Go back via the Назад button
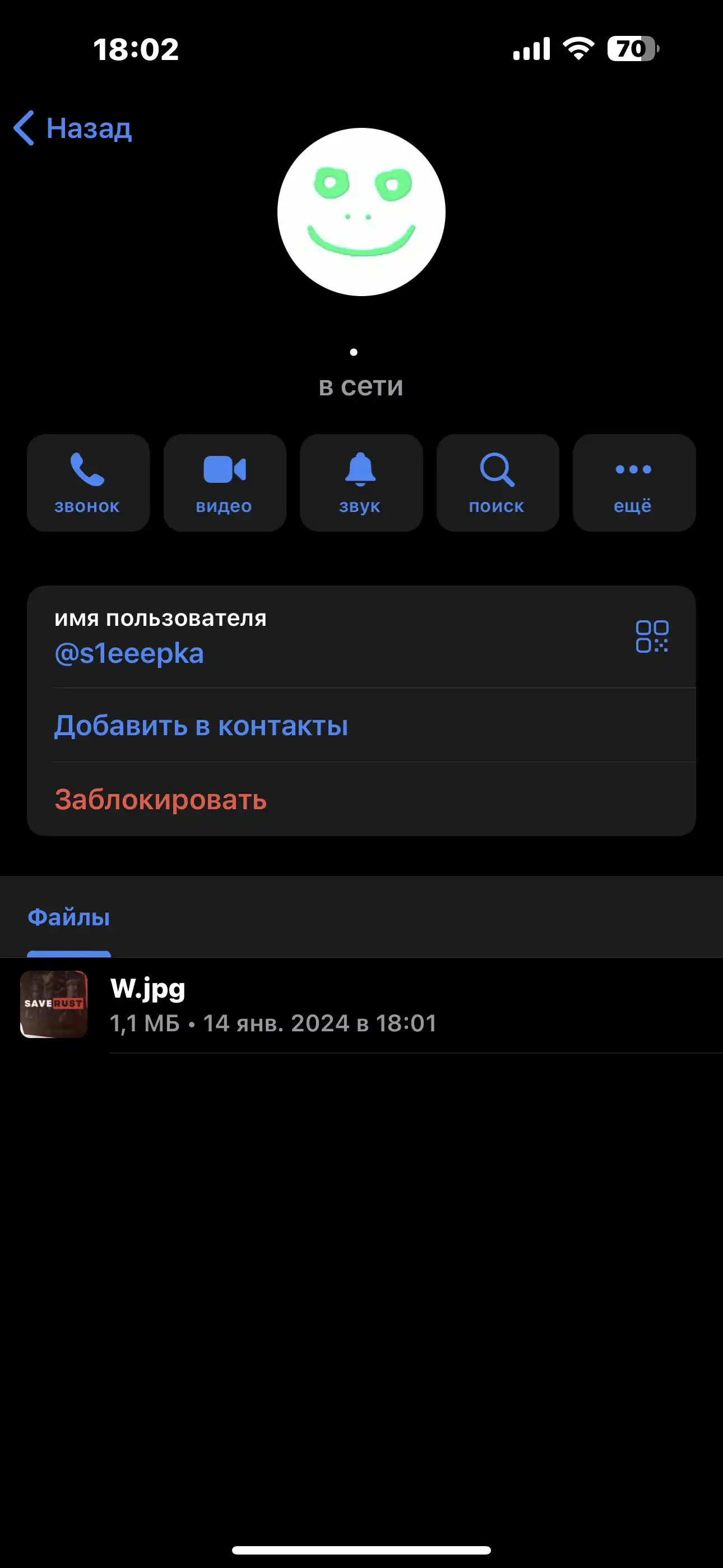The image size is (723, 1568). pos(72,128)
